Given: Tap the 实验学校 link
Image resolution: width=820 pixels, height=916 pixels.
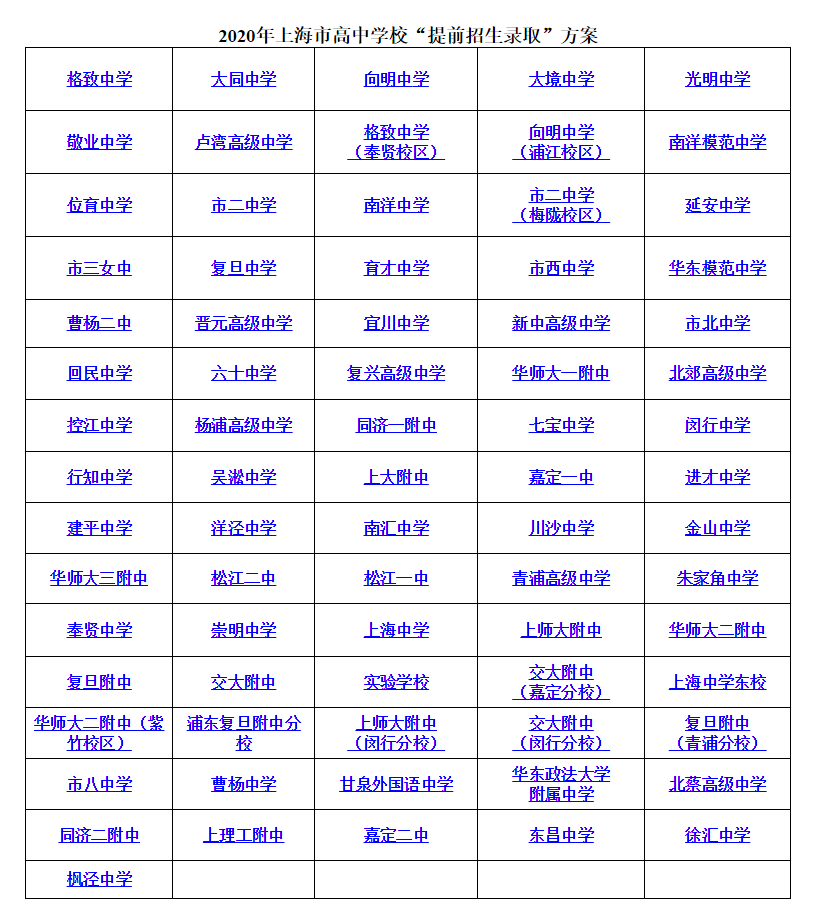Looking at the screenshot, I should 396,683.
